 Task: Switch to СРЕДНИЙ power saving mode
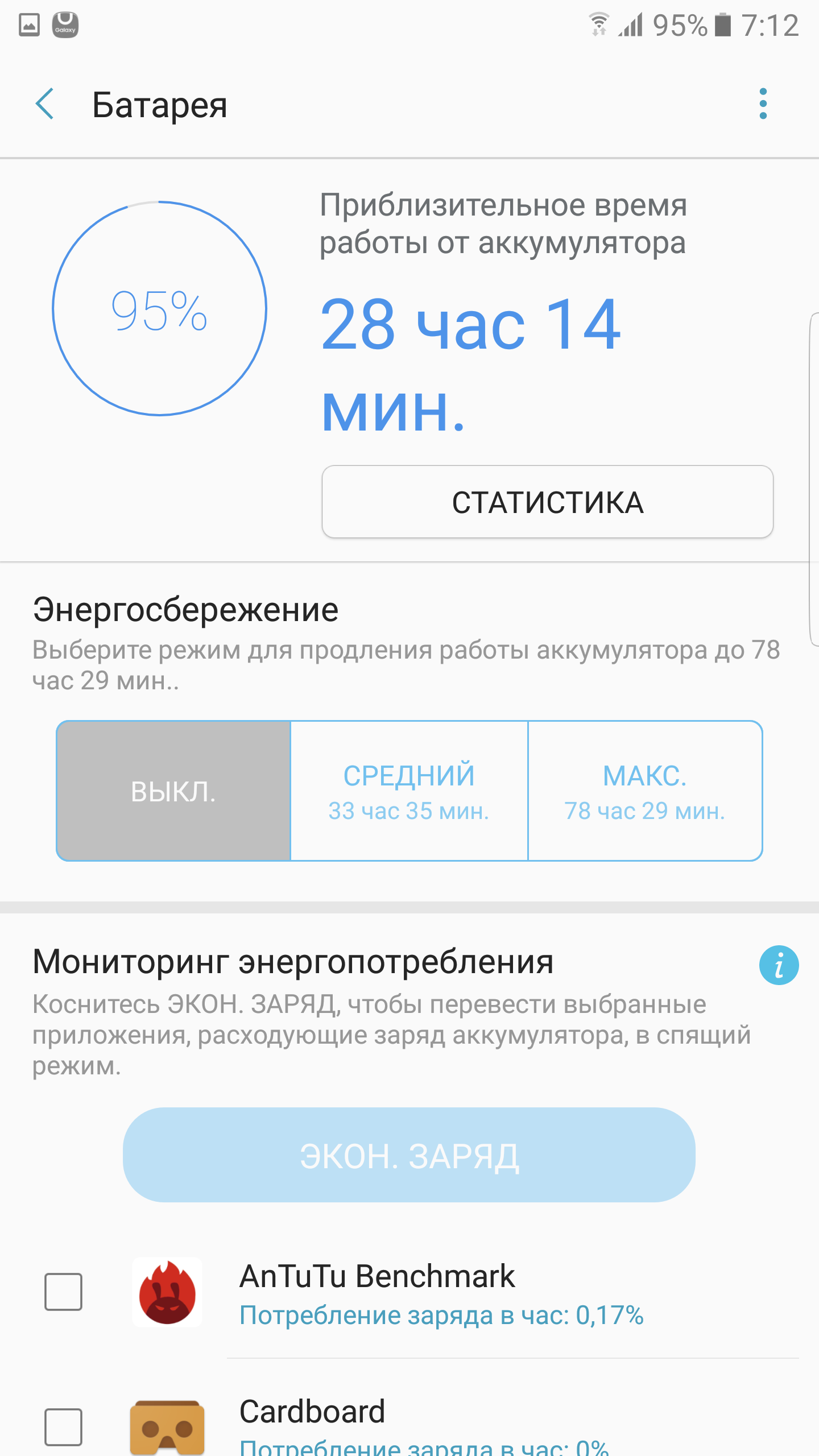[409, 791]
